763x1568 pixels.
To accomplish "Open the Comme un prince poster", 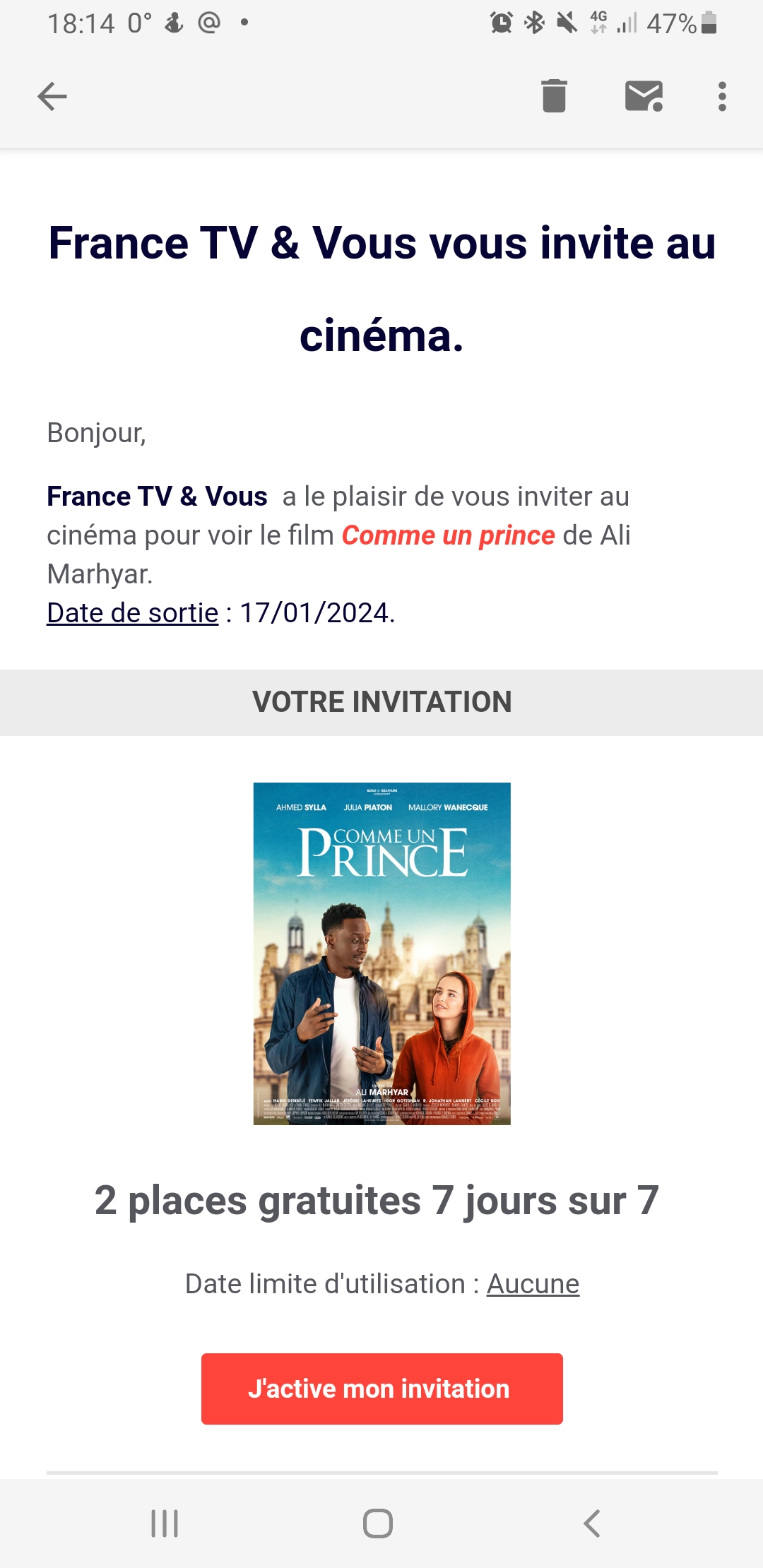I will point(381,954).
